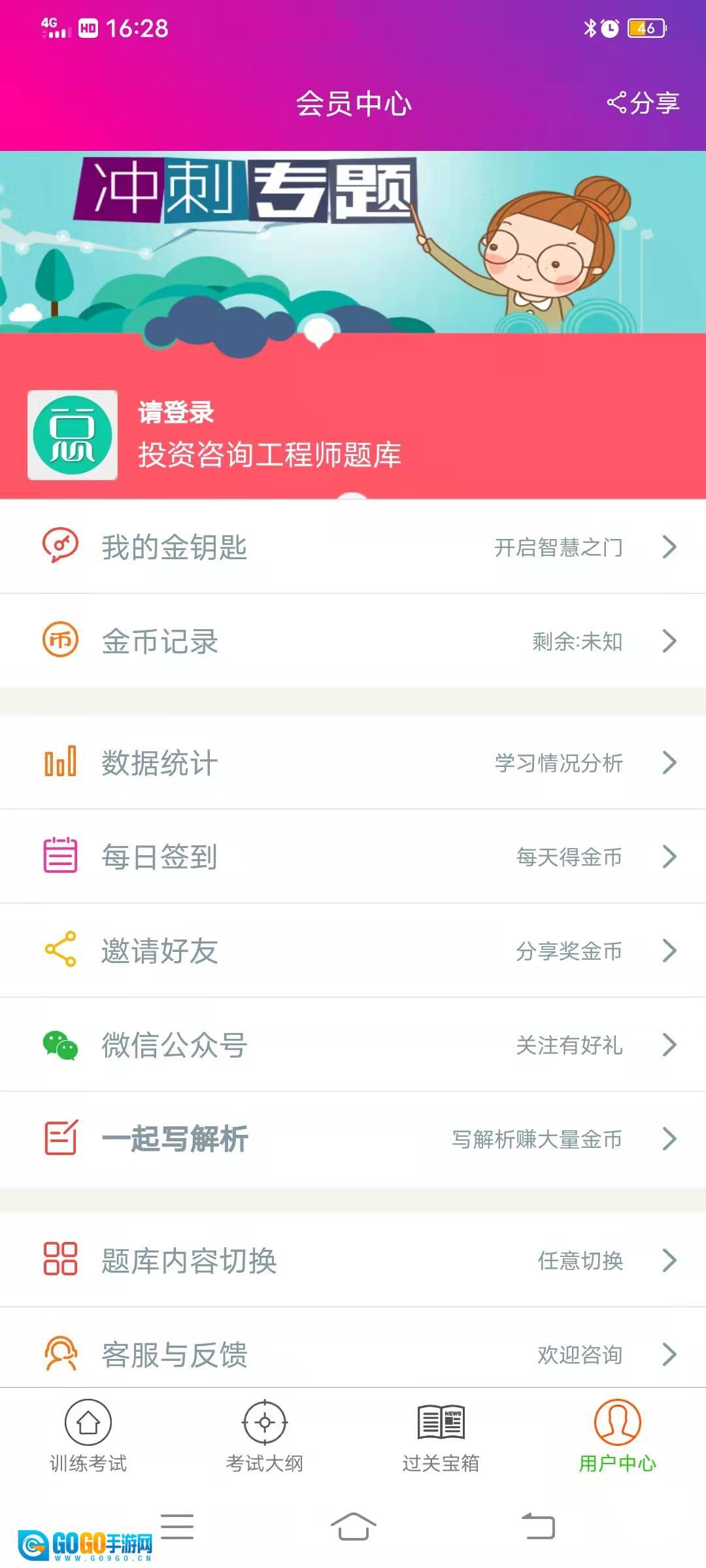This screenshot has height=1568, width=706.
Task: Choose 题库内容切换 to switch question bank
Action: point(353,1260)
